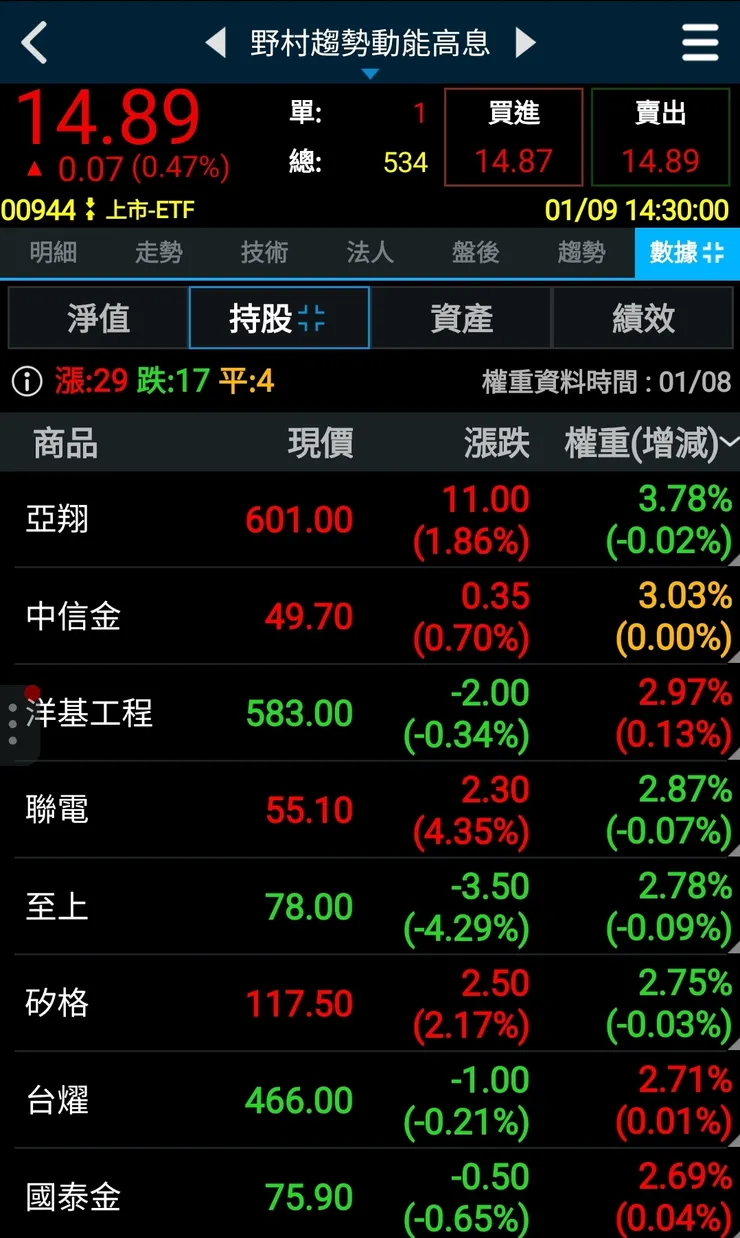Tap the back arrow at top left

click(x=33, y=43)
